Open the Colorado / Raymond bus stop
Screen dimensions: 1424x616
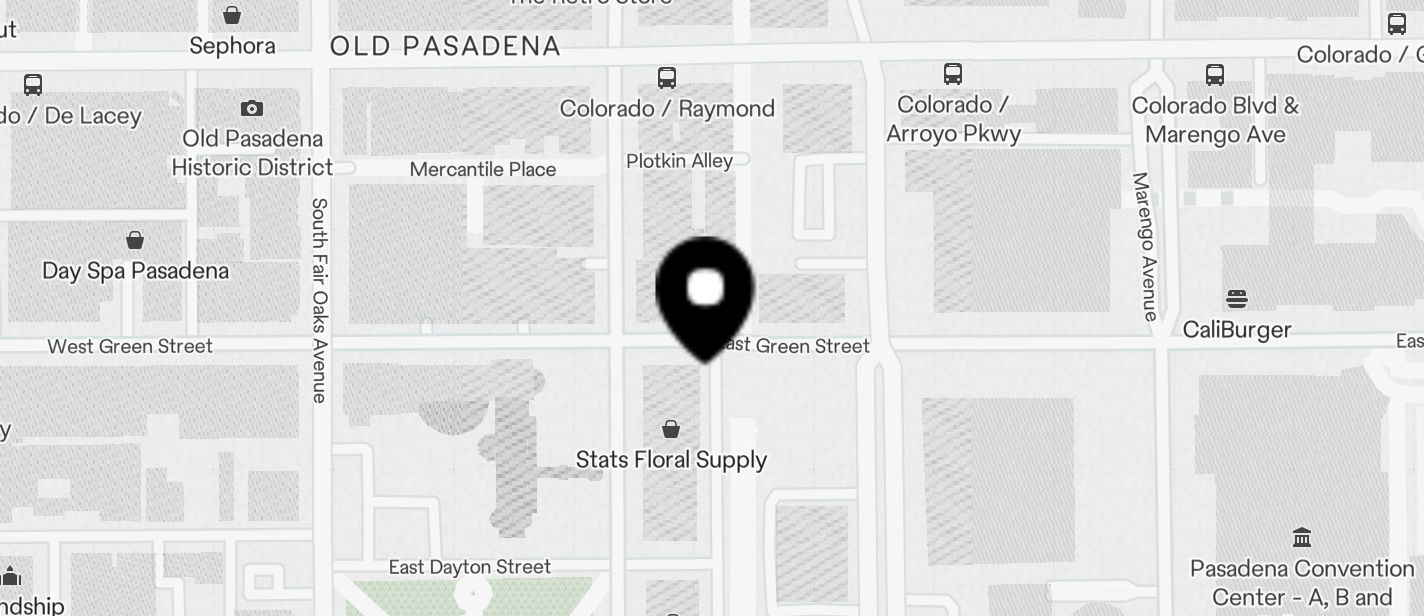point(667,78)
